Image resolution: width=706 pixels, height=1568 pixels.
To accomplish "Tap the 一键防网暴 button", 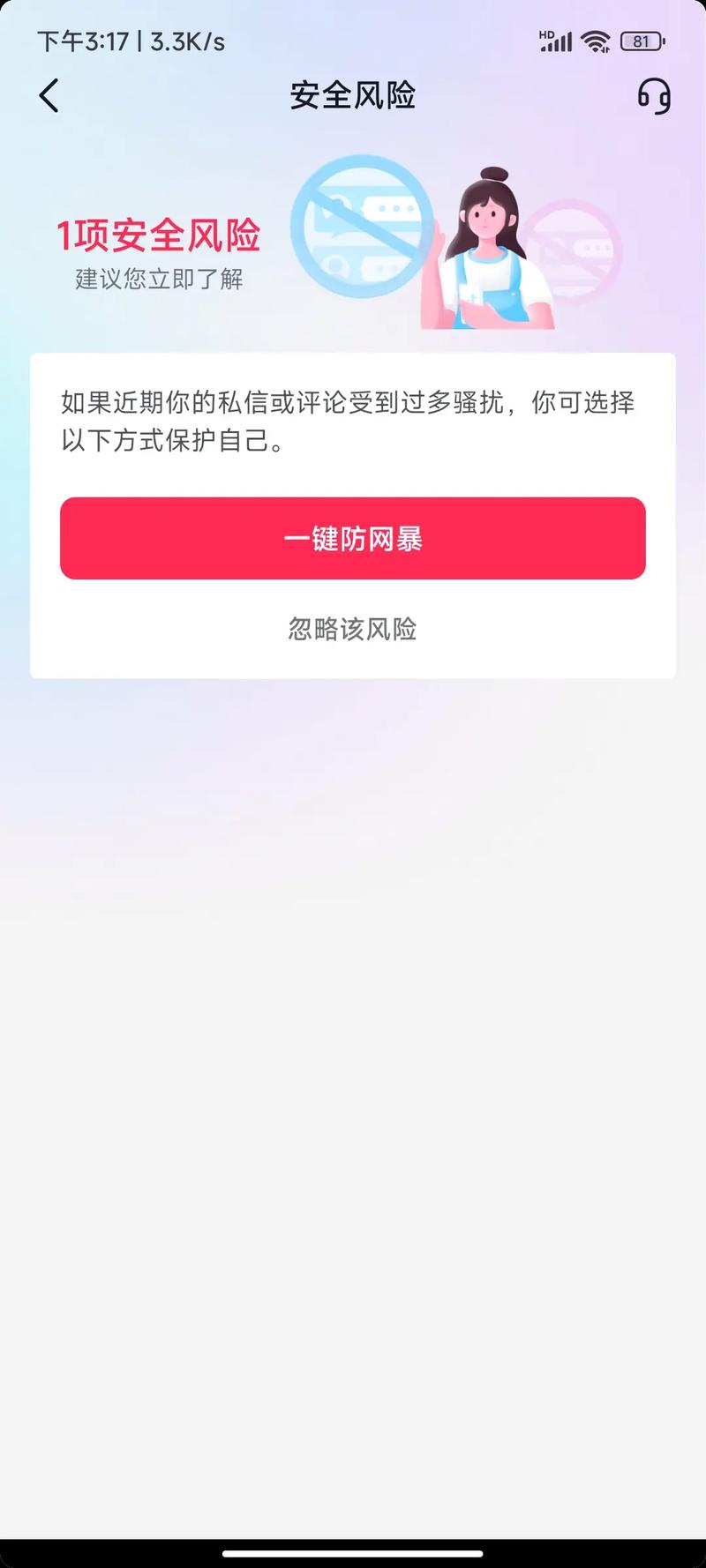I will pyautogui.click(x=353, y=538).
